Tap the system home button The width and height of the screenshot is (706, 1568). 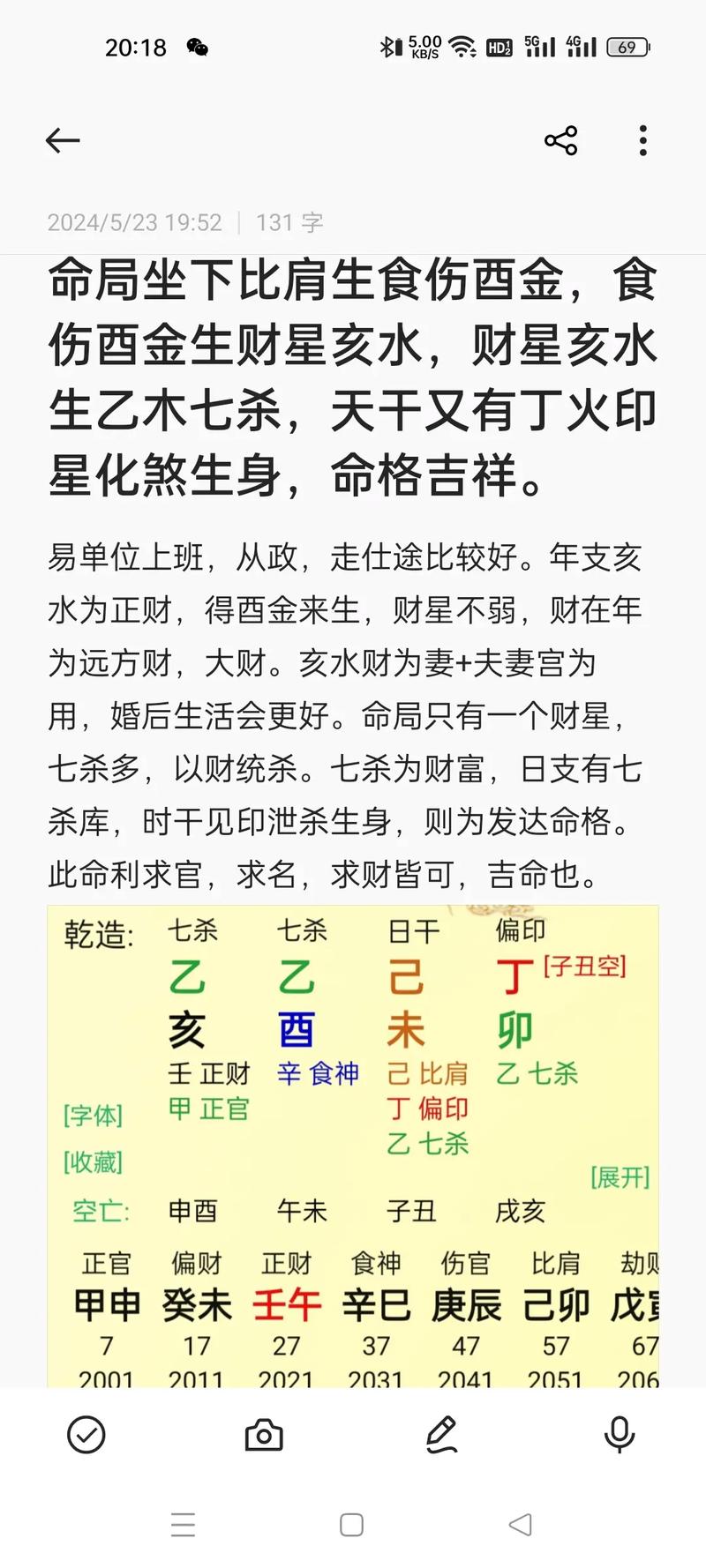tap(352, 1525)
